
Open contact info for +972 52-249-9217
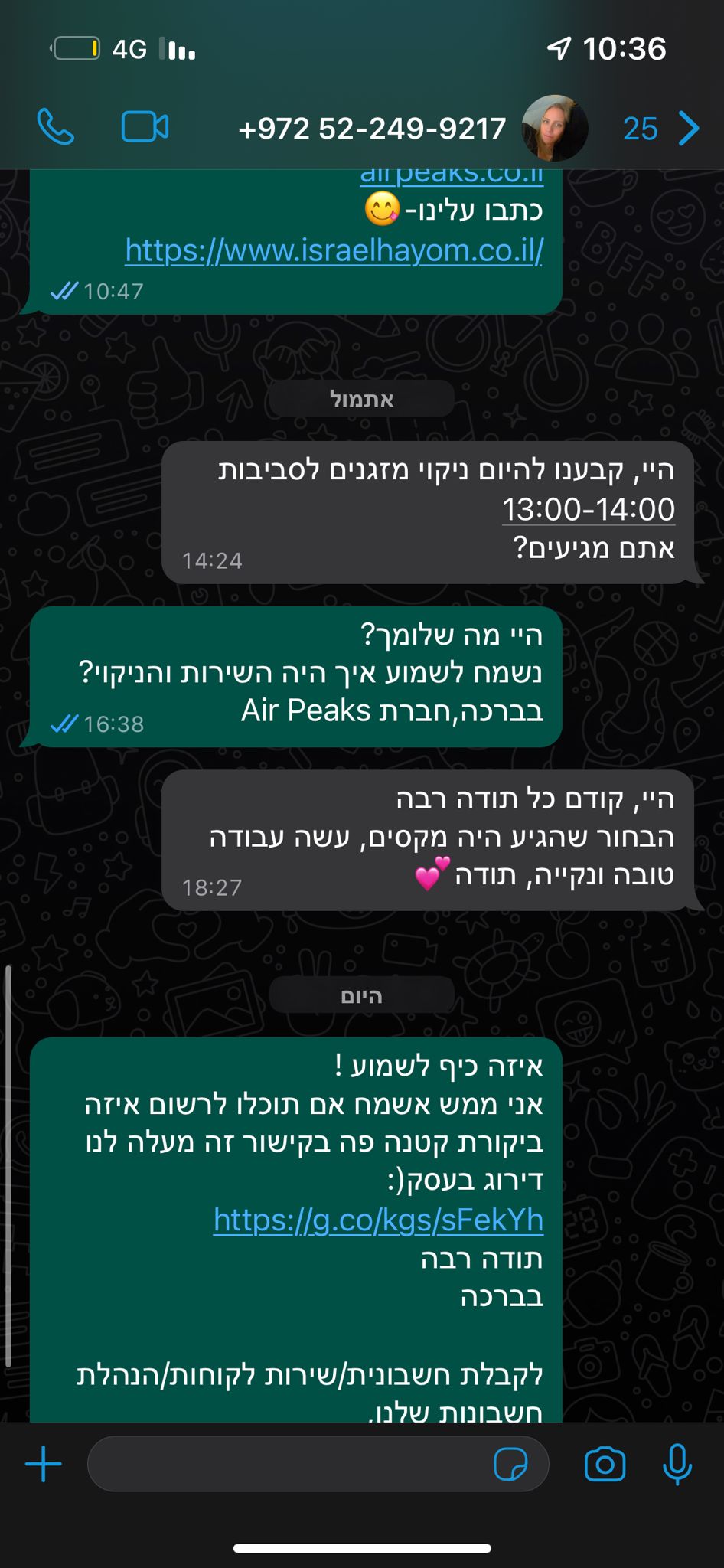coord(372,129)
